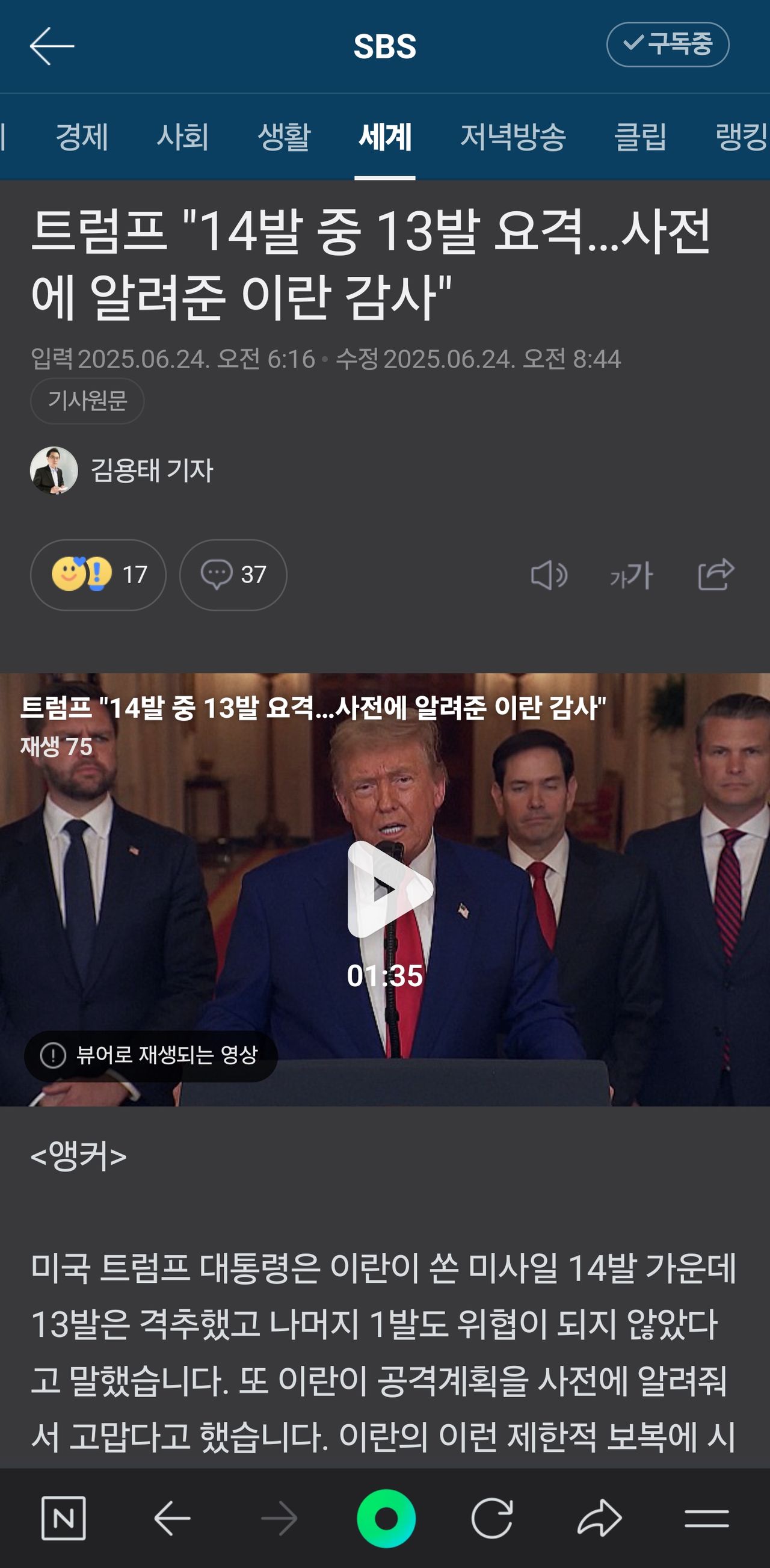Viewport: 770px width, 1568px height.
Task: Switch to the 경제 tab
Action: [x=82, y=137]
